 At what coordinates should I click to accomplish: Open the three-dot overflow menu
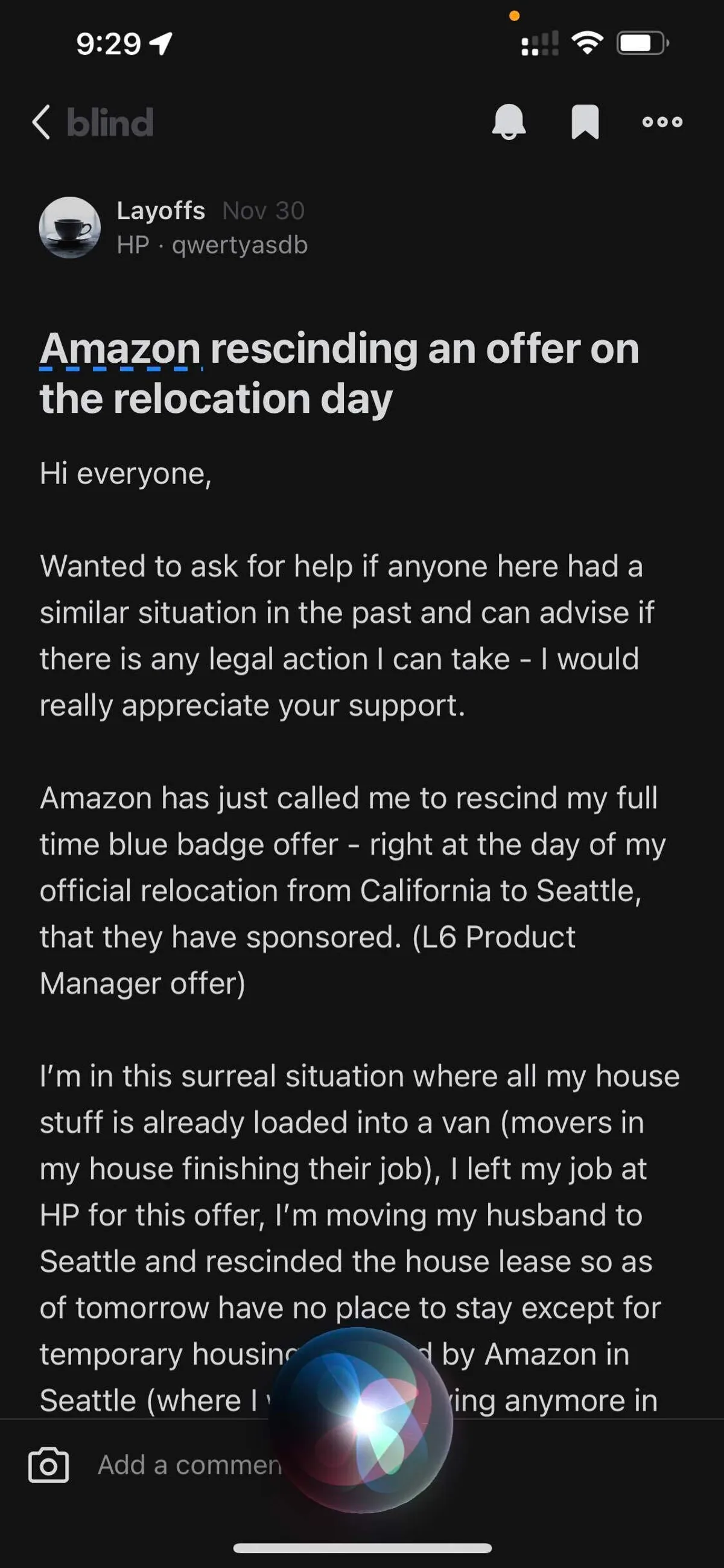coord(662,122)
